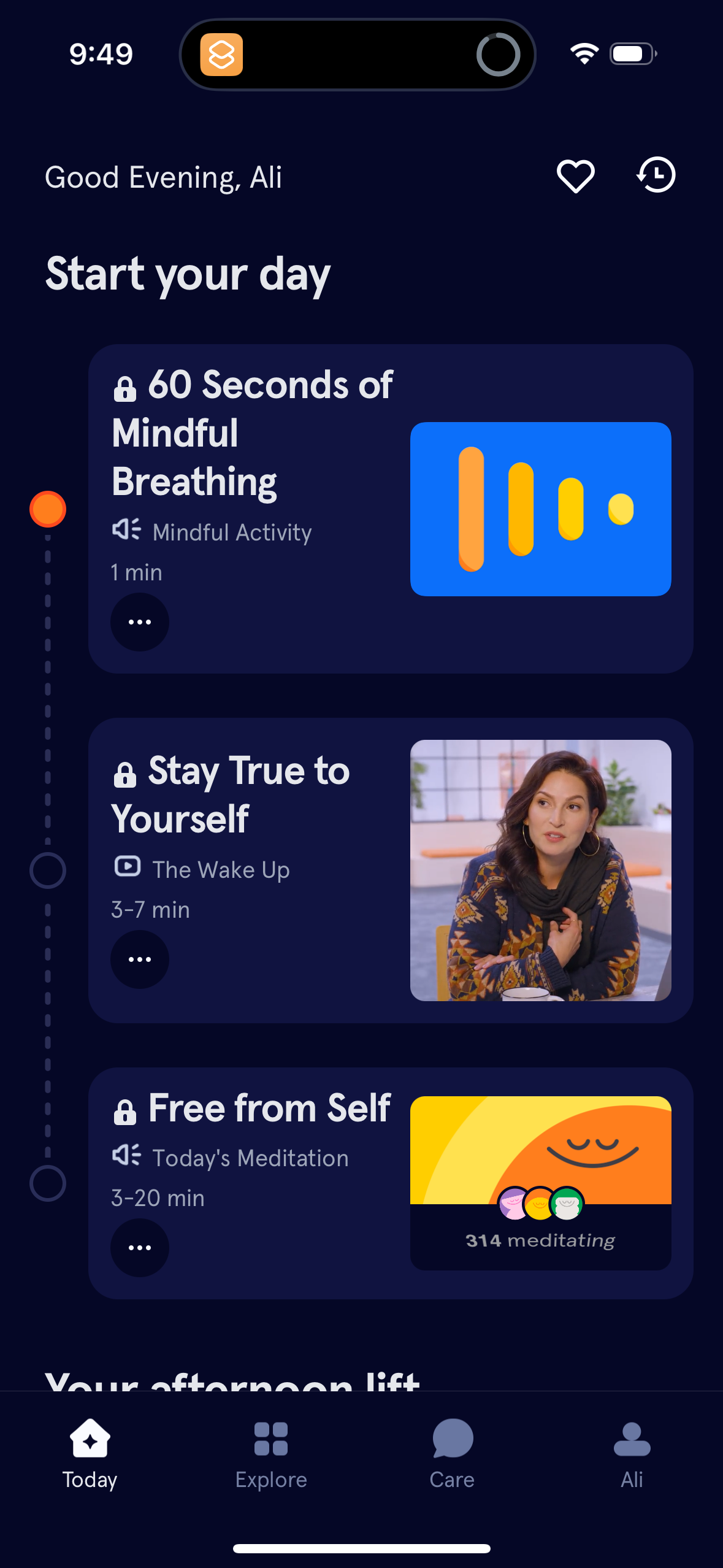Click the lock icon on 60 Seconds of Mindful Breathing
This screenshot has width=723, height=1568.
[x=125, y=388]
